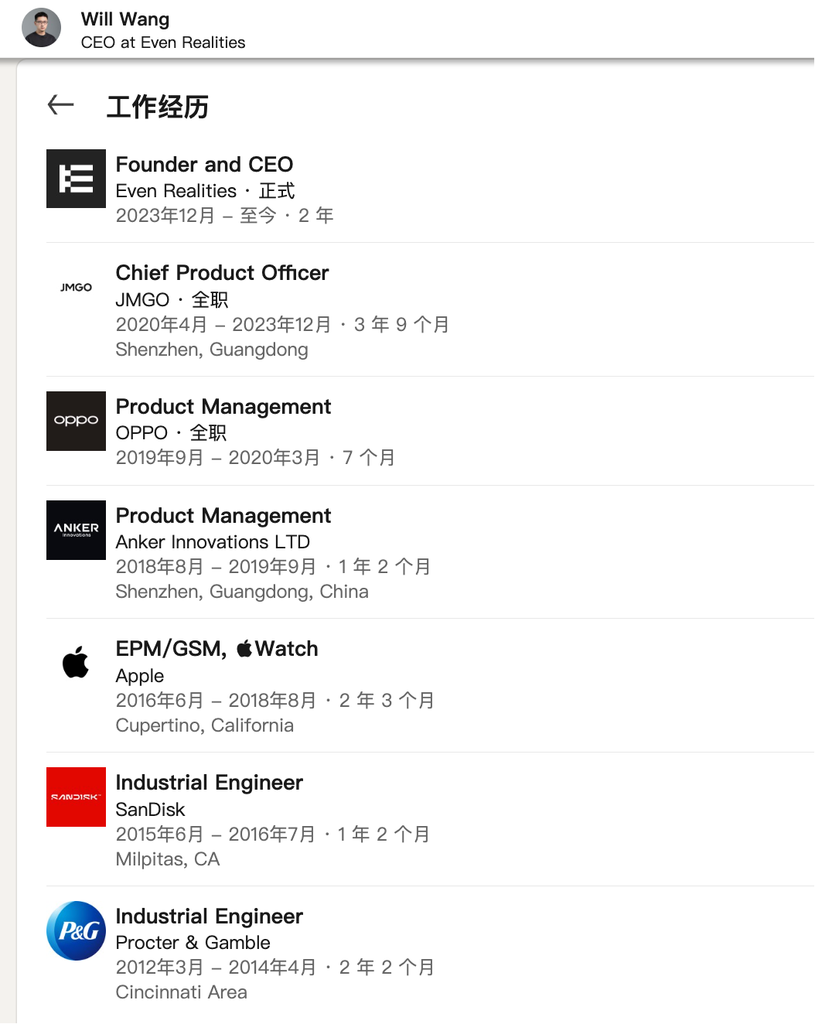Open the OPPO Product Management entry
This screenshot has height=1024, width=815.
pyautogui.click(x=223, y=407)
